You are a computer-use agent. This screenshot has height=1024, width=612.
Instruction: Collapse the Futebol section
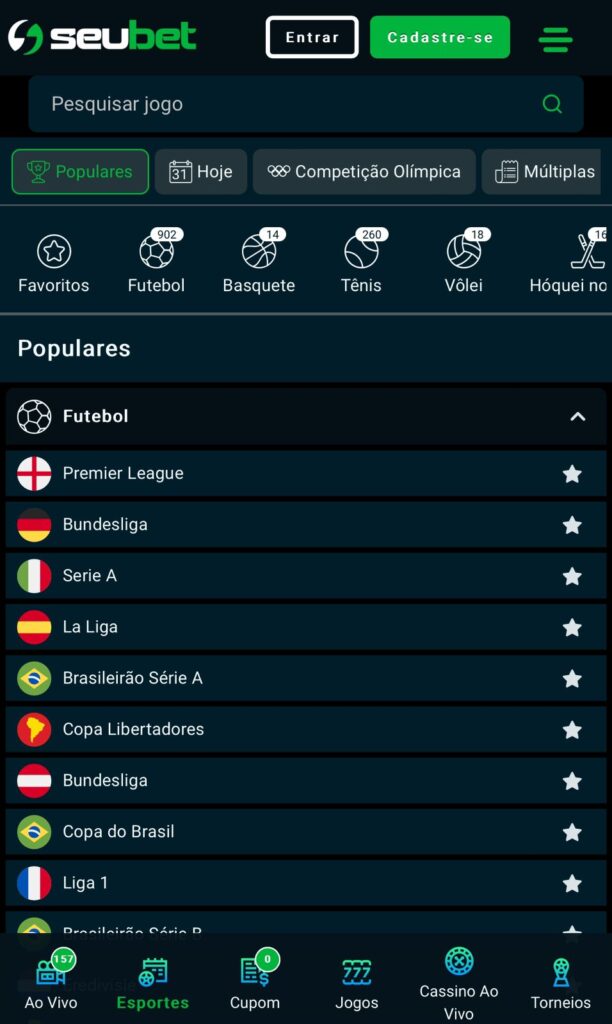tap(577, 417)
